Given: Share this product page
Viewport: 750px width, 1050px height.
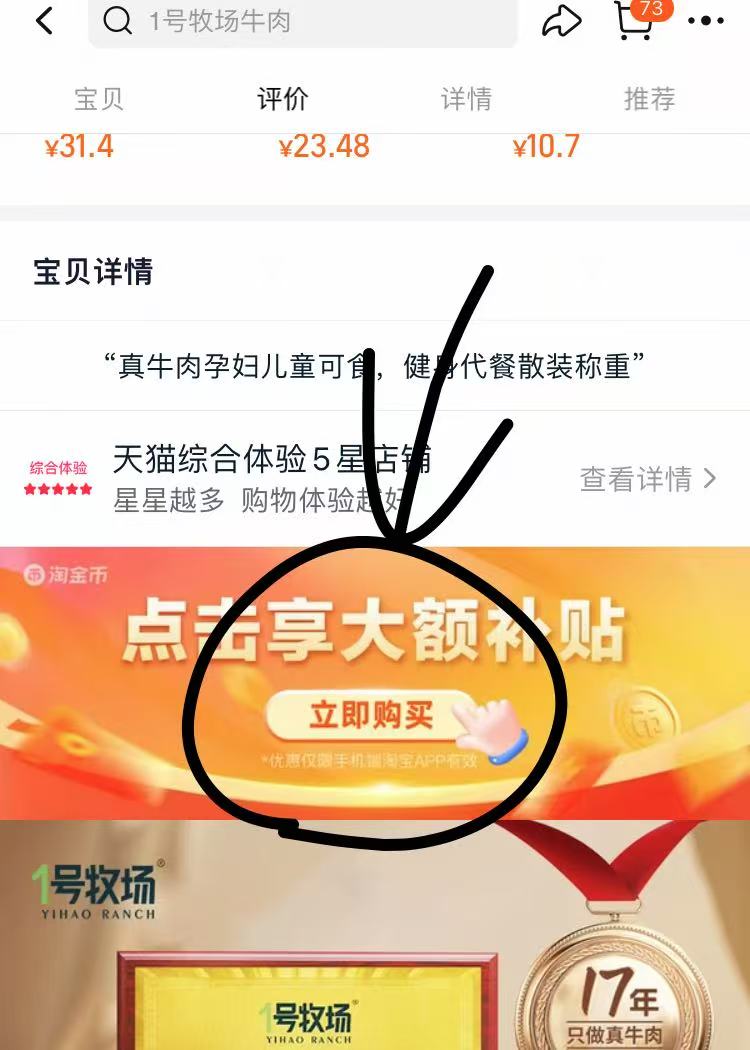Looking at the screenshot, I should [x=562, y=21].
